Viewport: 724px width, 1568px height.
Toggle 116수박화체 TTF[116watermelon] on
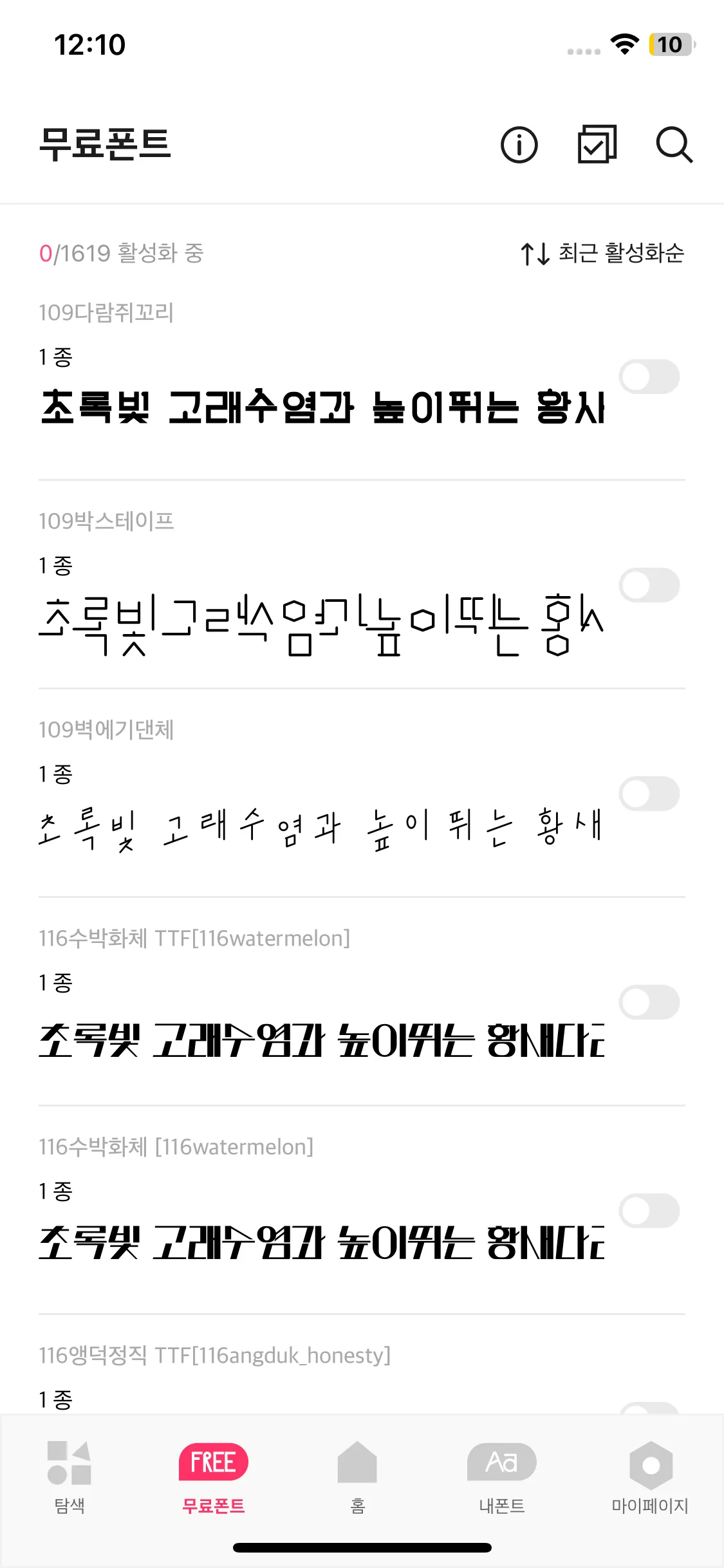[x=649, y=1002]
